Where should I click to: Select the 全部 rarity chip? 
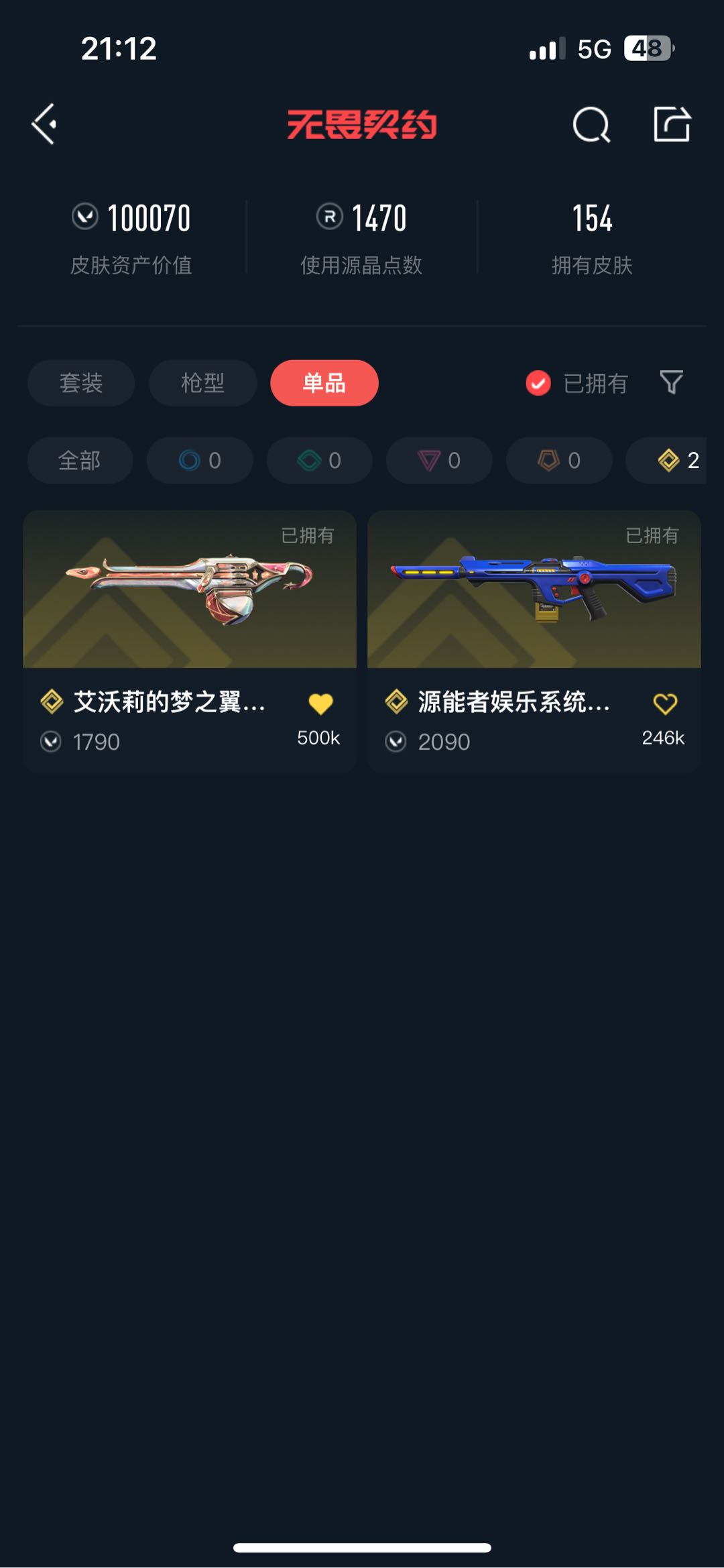pos(80,461)
